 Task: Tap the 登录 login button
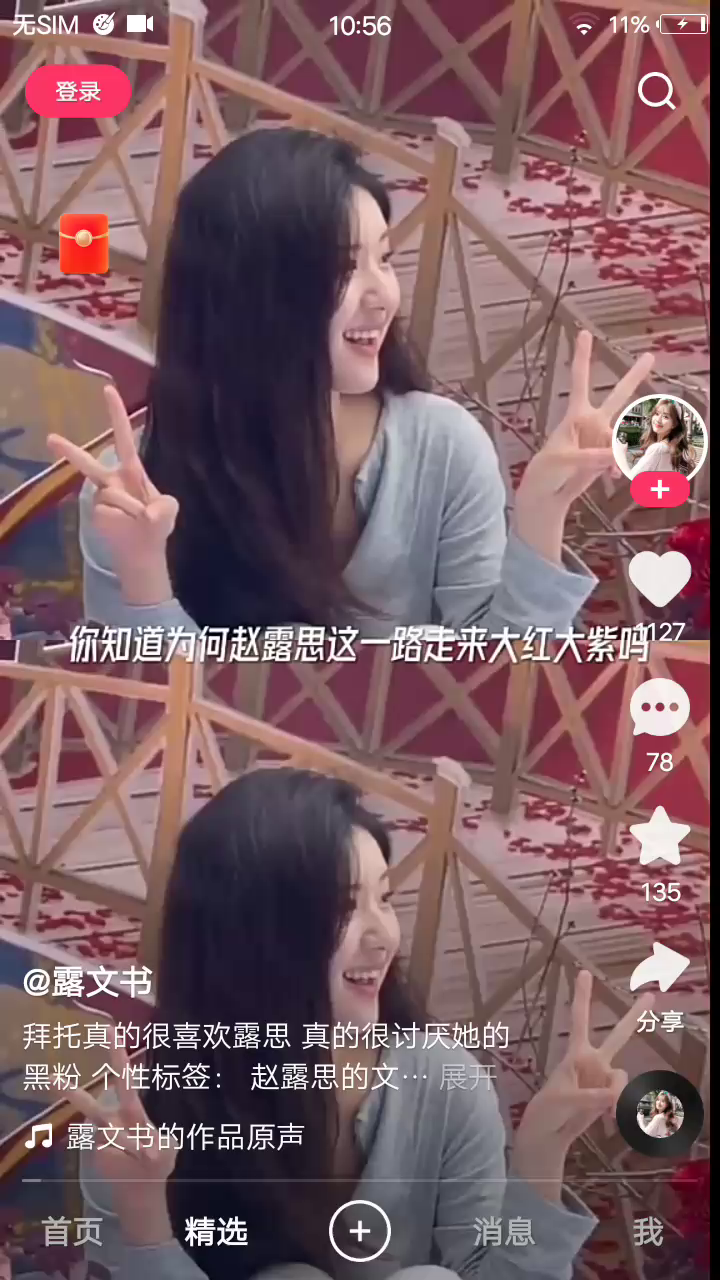pyautogui.click(x=78, y=92)
